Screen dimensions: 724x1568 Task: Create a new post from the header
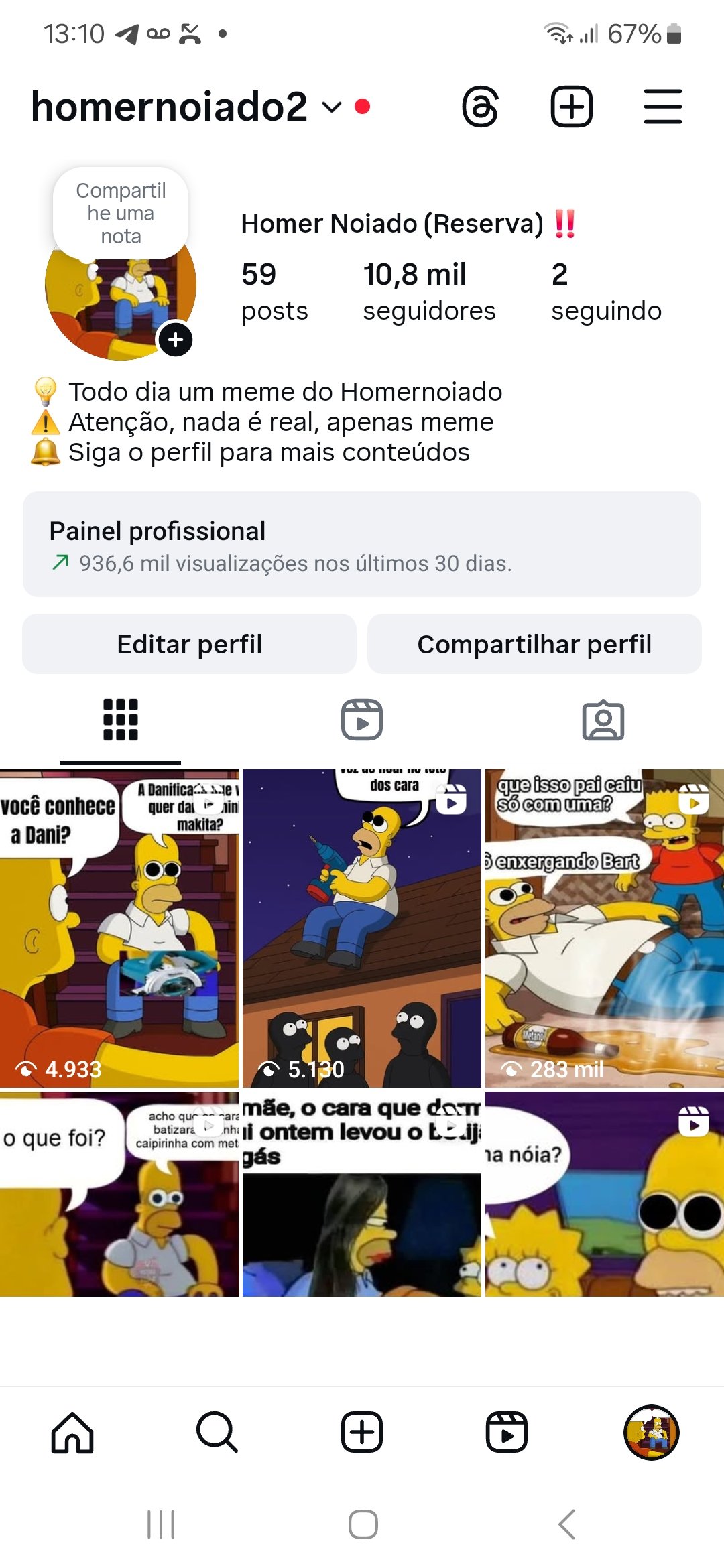point(571,107)
